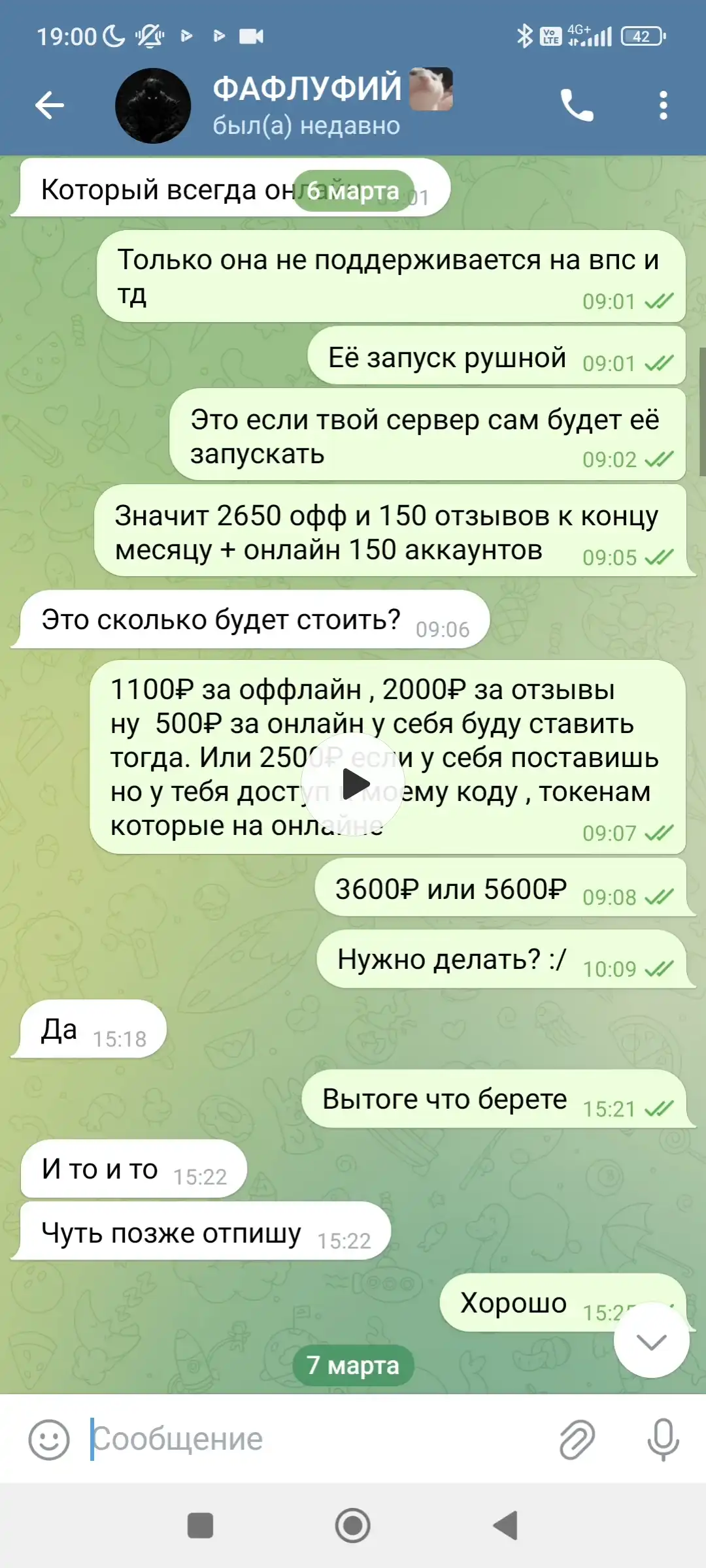The height and width of the screenshot is (1568, 706).
Task: Attach a file with the paperclip
Action: [577, 1439]
